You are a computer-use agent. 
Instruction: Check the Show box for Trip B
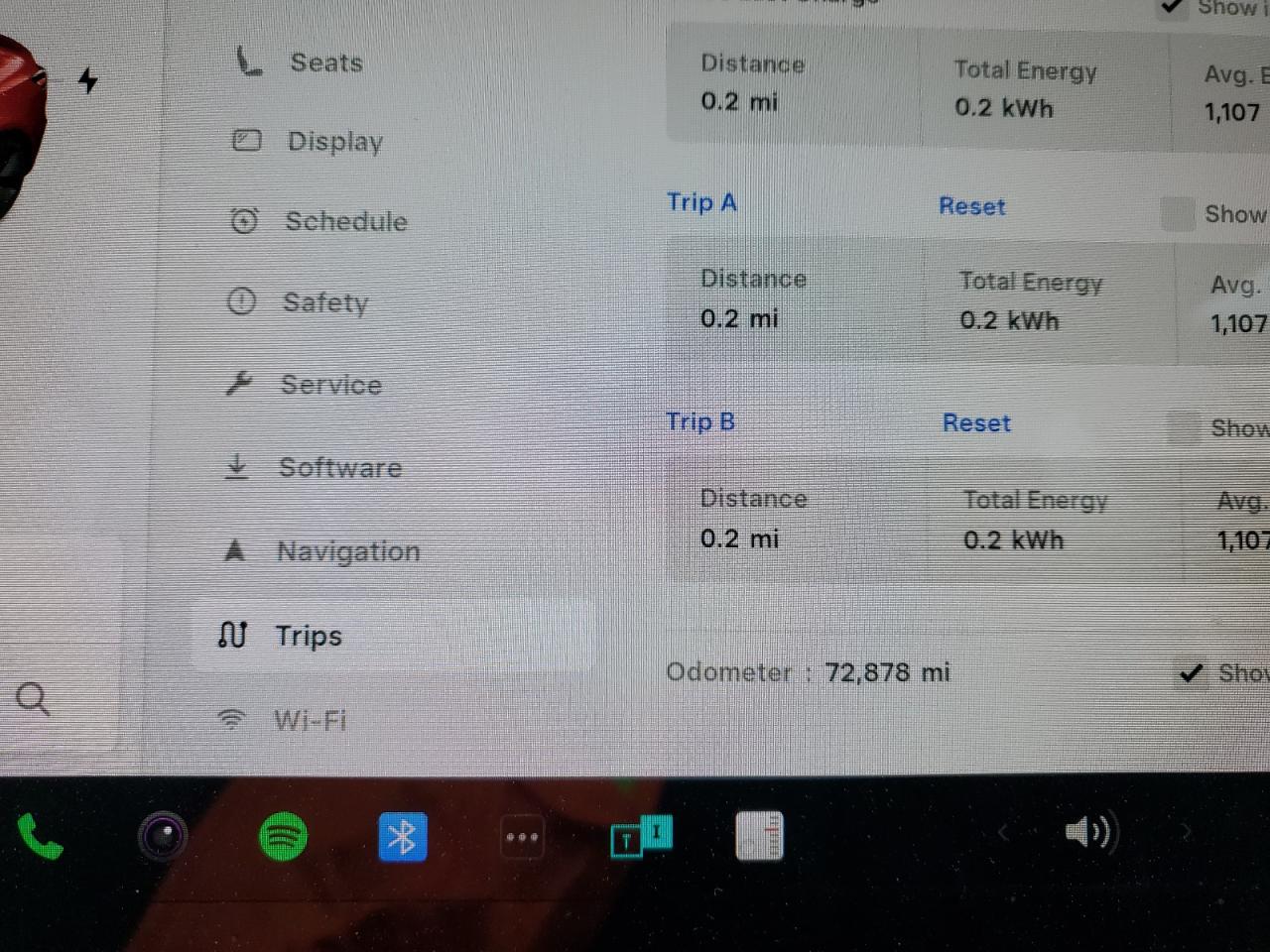(1183, 427)
